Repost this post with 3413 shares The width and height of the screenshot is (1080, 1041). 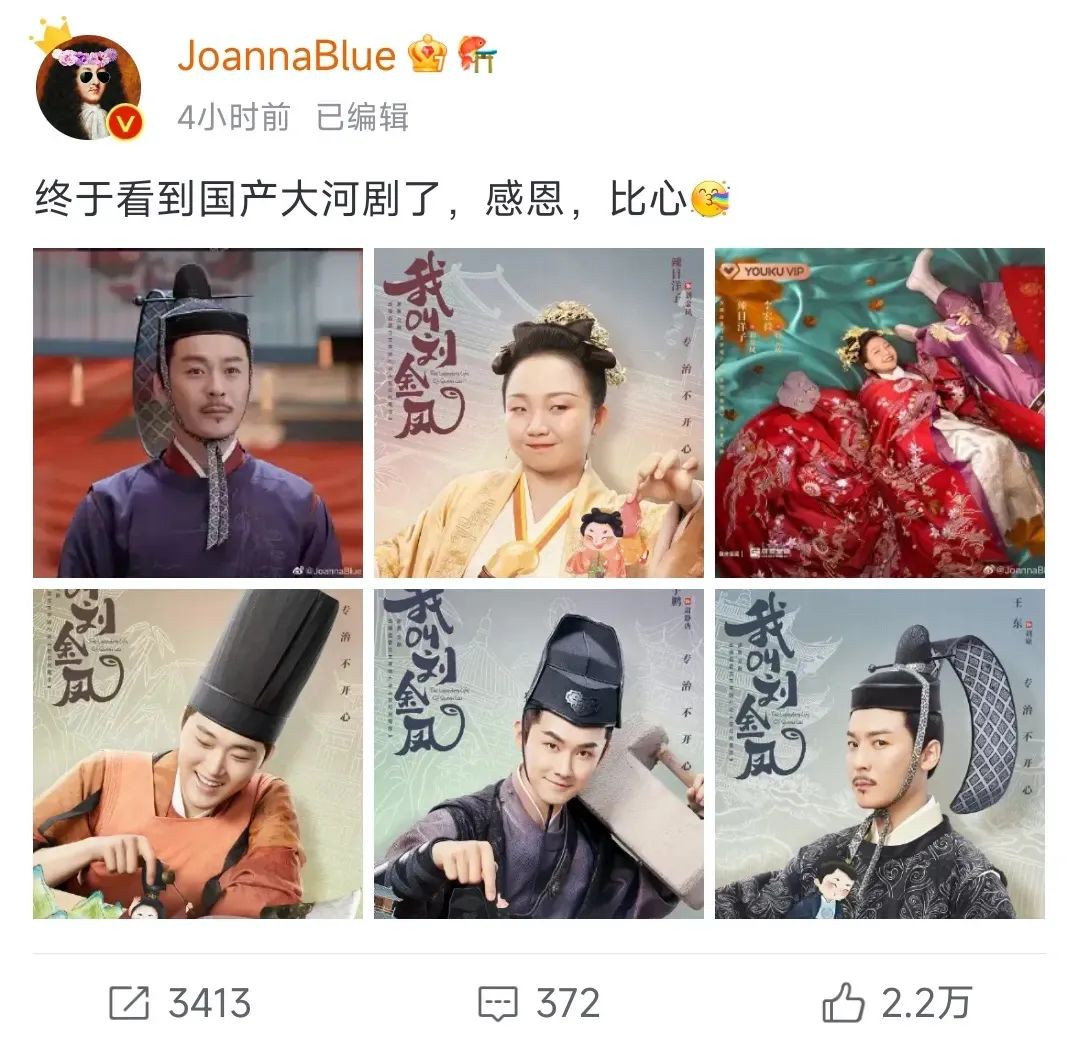click(179, 1003)
